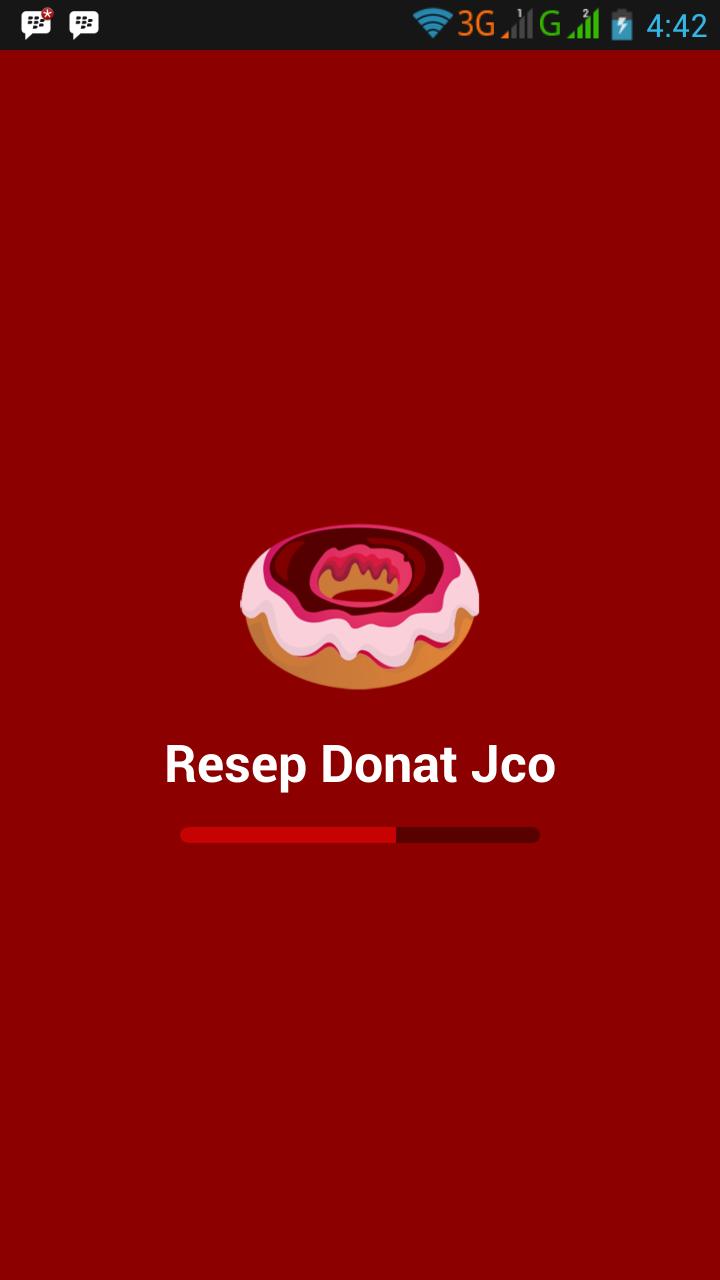The image size is (720, 1280).
Task: Tap the pink-frosted donut app logo
Action: coord(360,605)
